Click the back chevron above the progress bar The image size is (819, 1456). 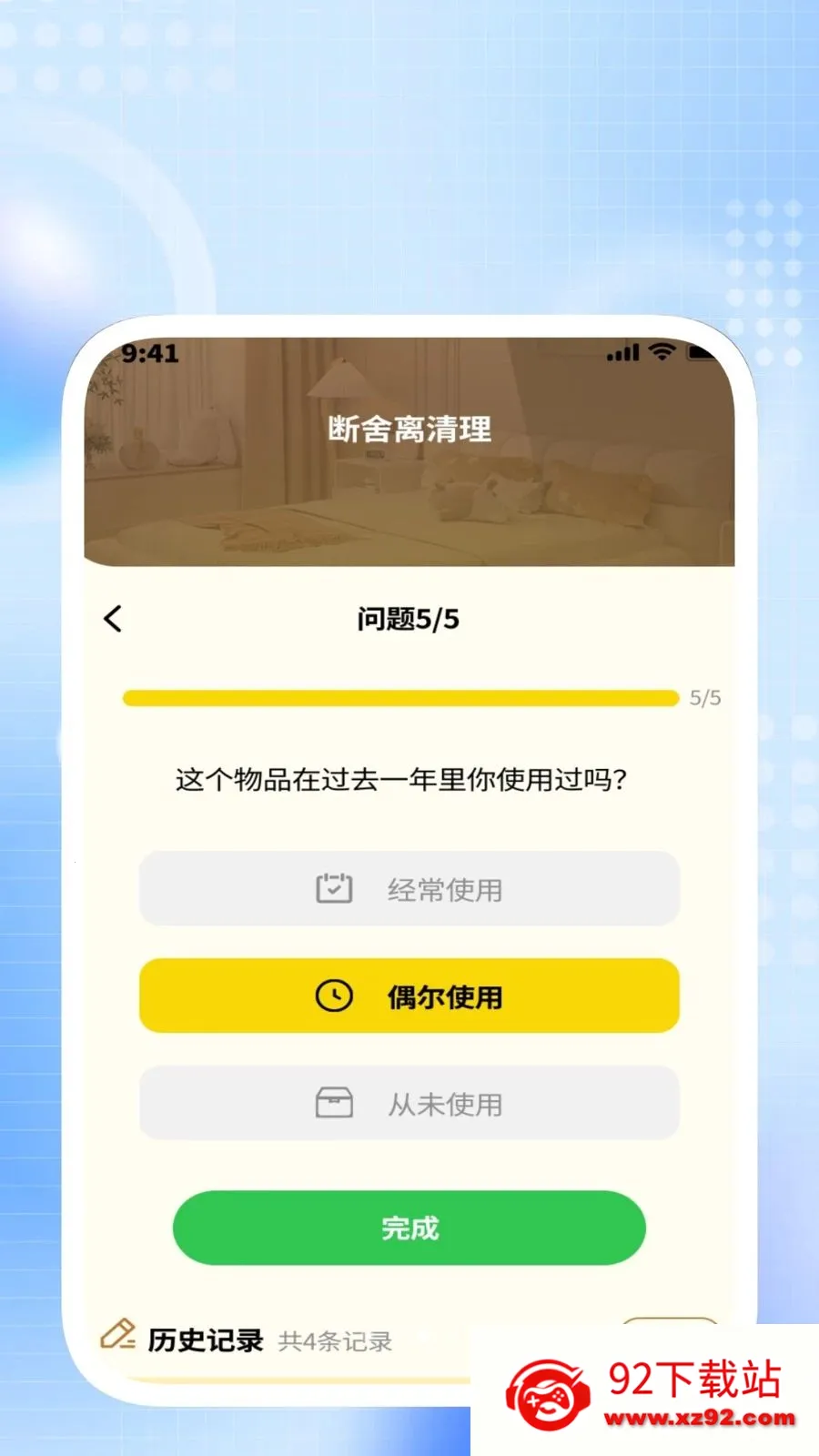pyautogui.click(x=113, y=618)
